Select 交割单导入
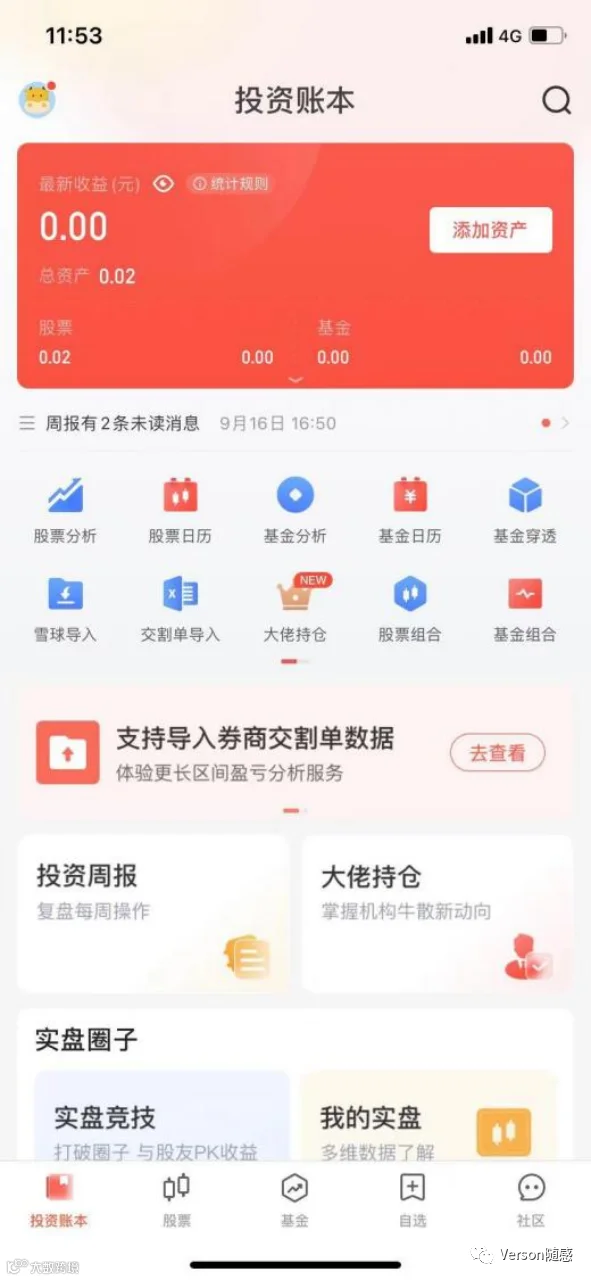 [180, 609]
